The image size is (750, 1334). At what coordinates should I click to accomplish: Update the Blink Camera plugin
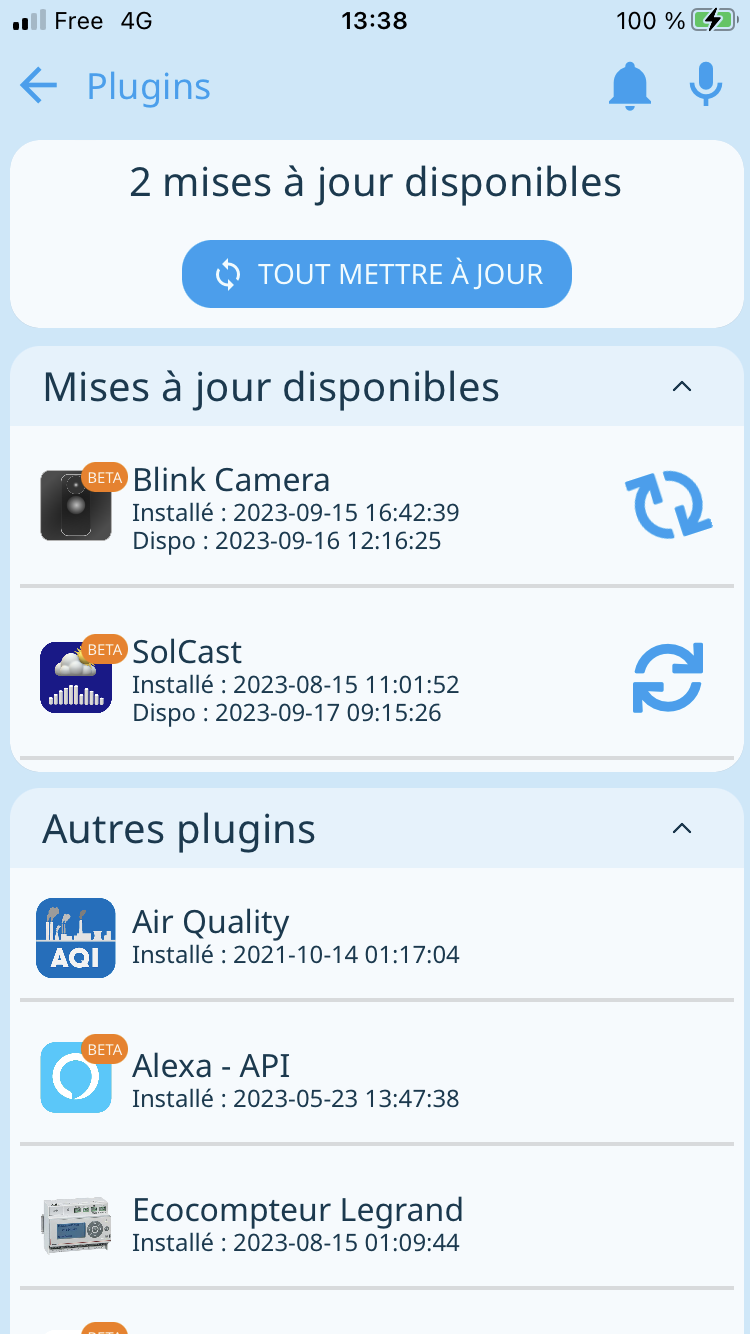[x=668, y=505]
